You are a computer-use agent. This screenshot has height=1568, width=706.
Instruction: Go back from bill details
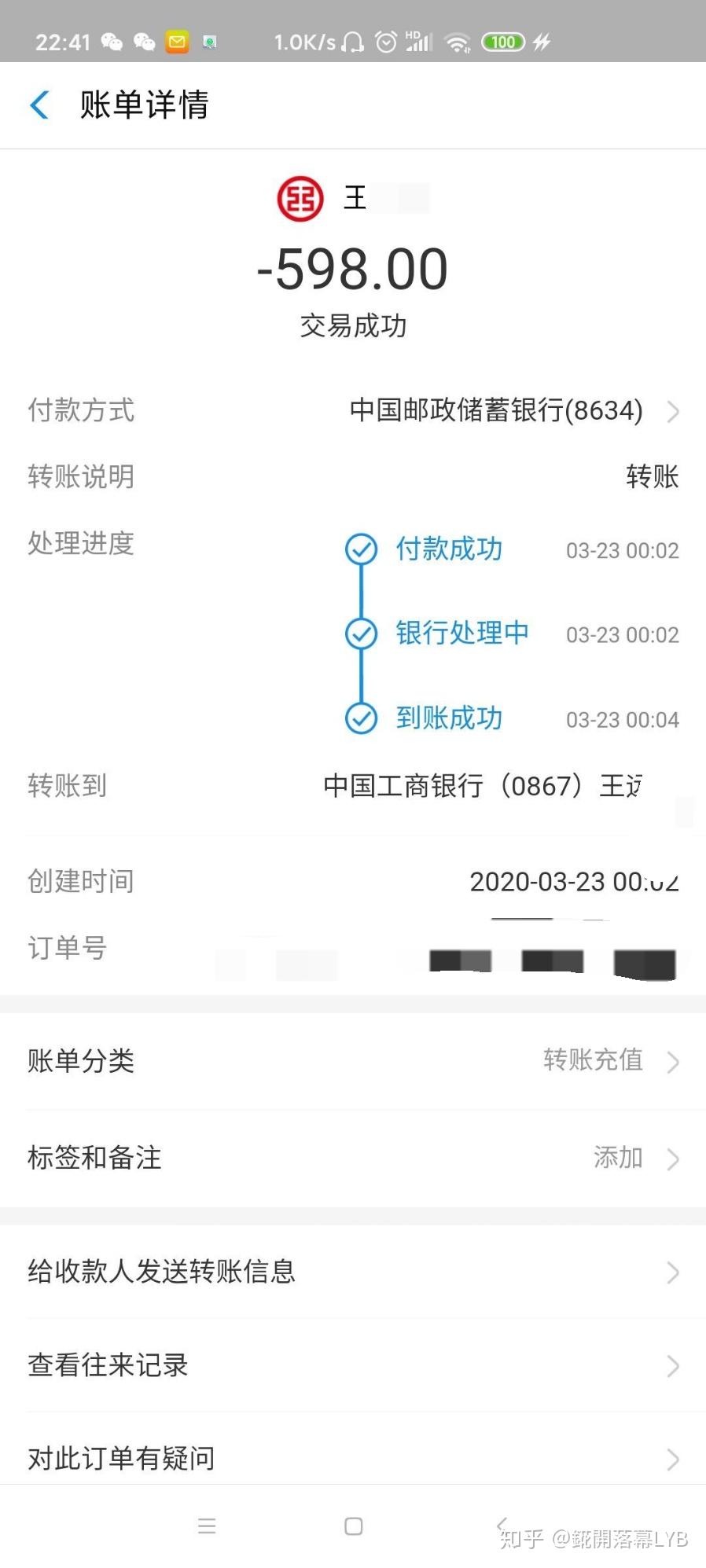click(x=39, y=105)
